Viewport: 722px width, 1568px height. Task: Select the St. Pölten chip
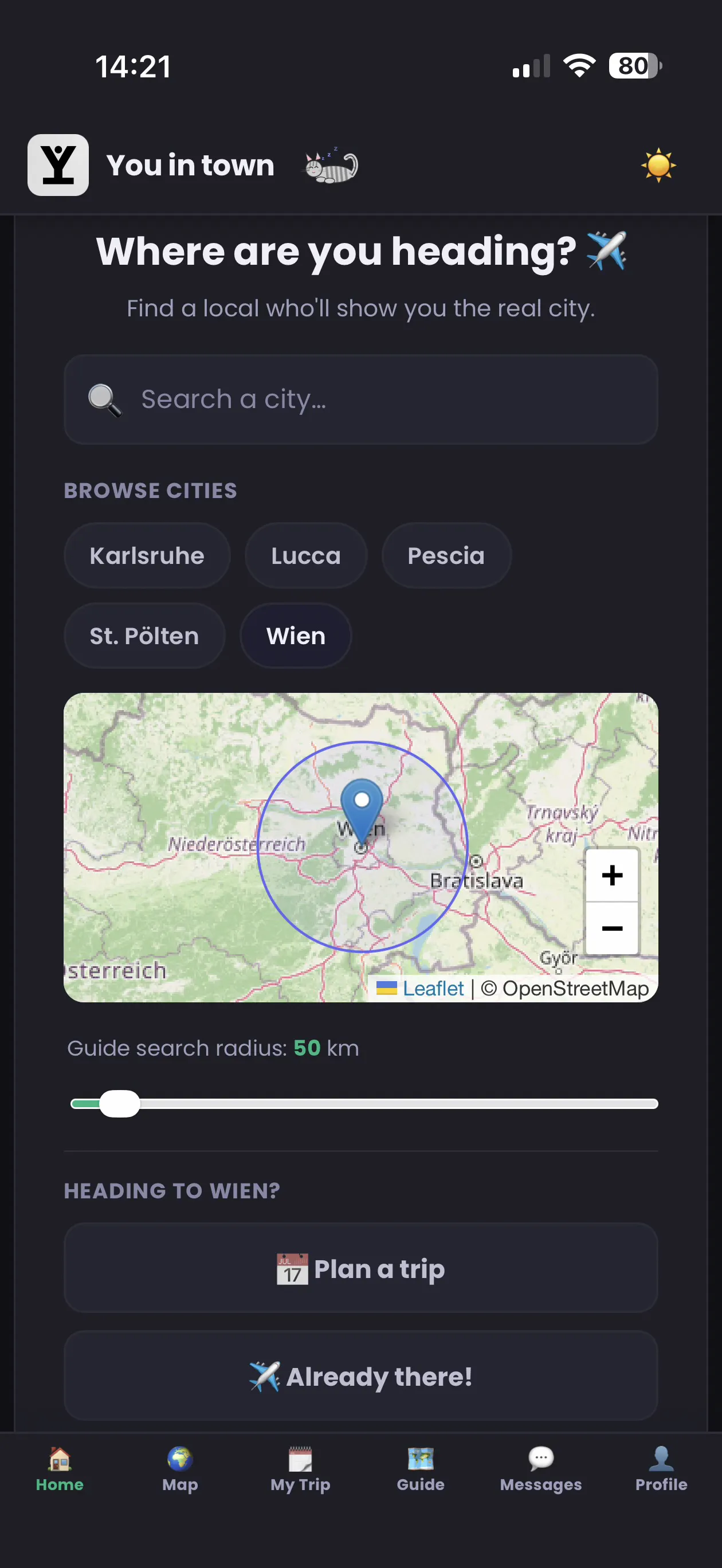[144, 636]
